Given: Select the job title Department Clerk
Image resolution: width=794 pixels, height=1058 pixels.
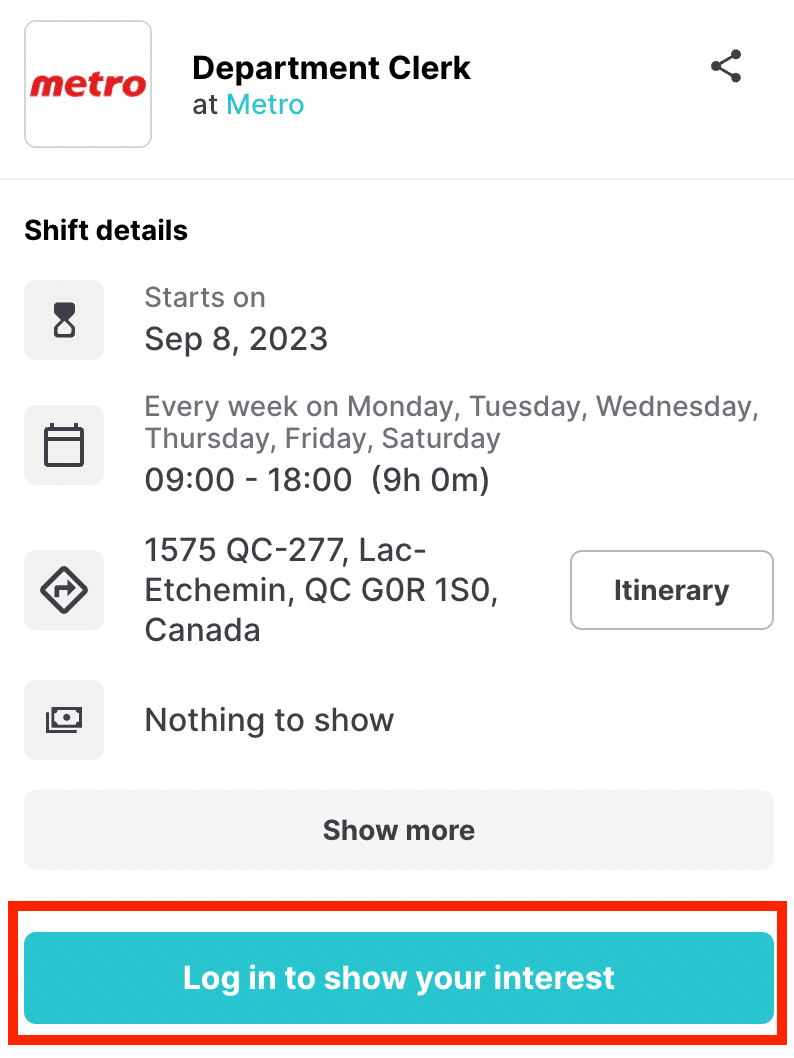Looking at the screenshot, I should click(x=331, y=68).
